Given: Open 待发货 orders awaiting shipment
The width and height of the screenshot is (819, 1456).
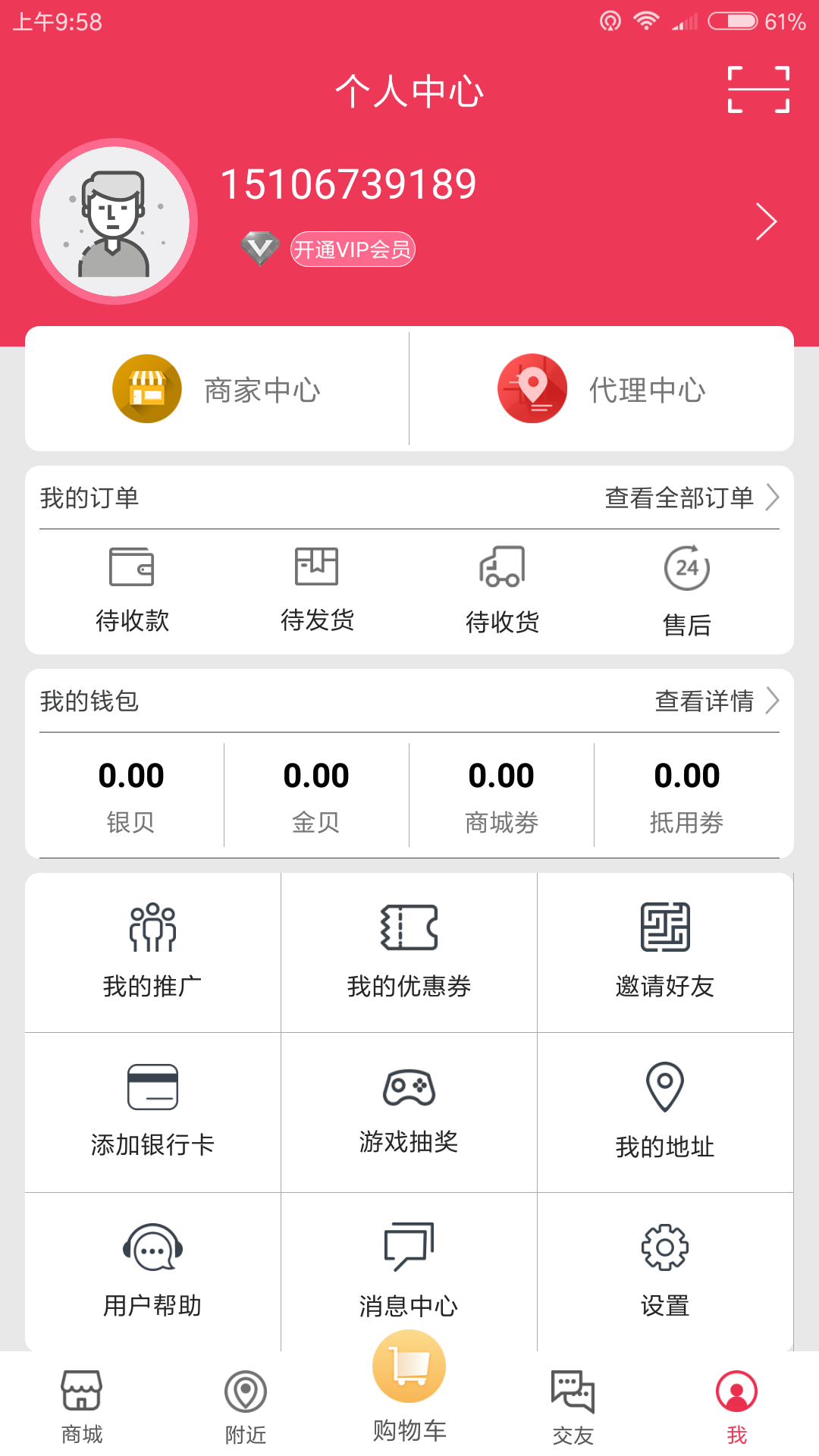Looking at the screenshot, I should [317, 588].
